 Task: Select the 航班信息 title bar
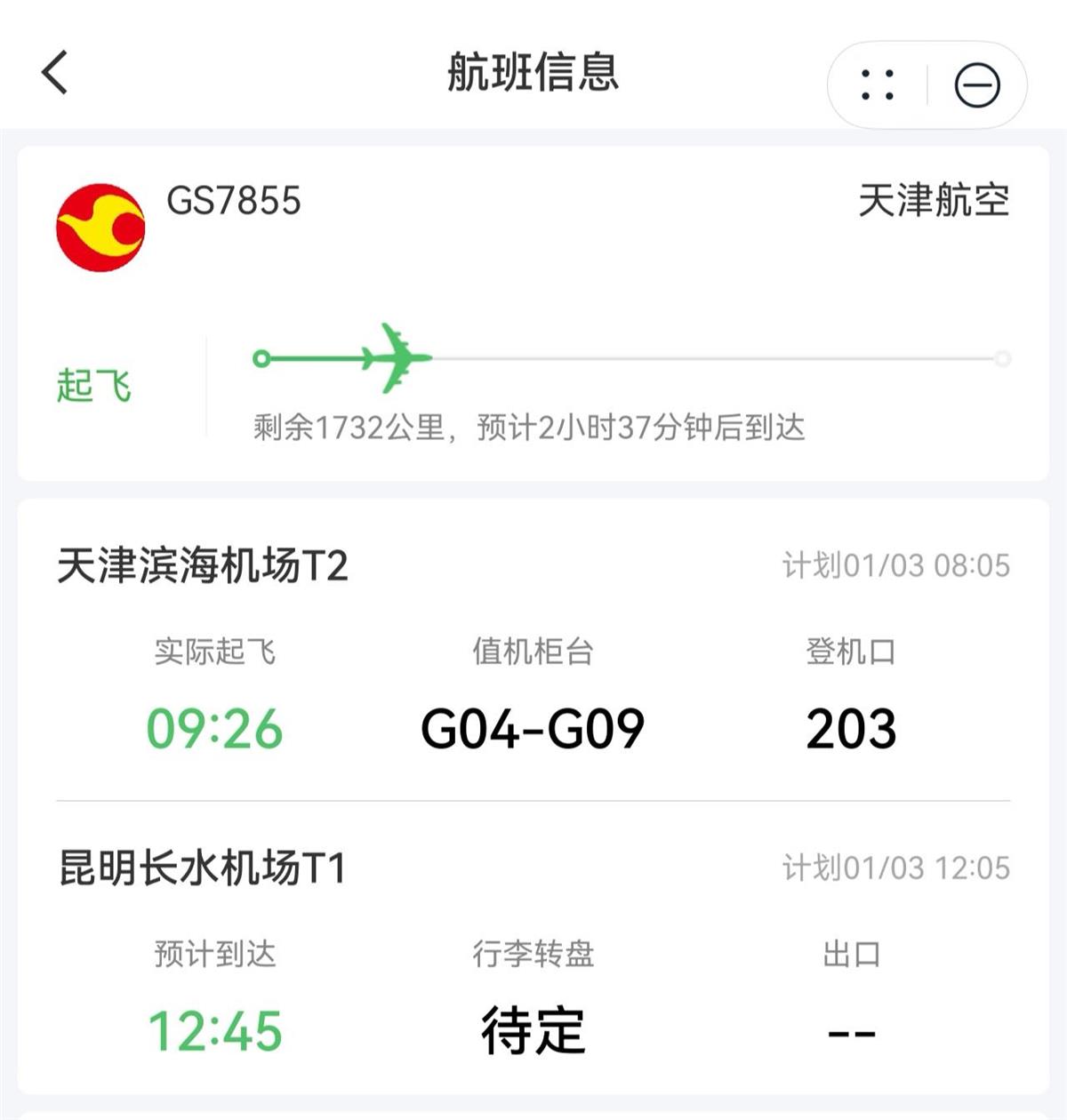tap(533, 74)
